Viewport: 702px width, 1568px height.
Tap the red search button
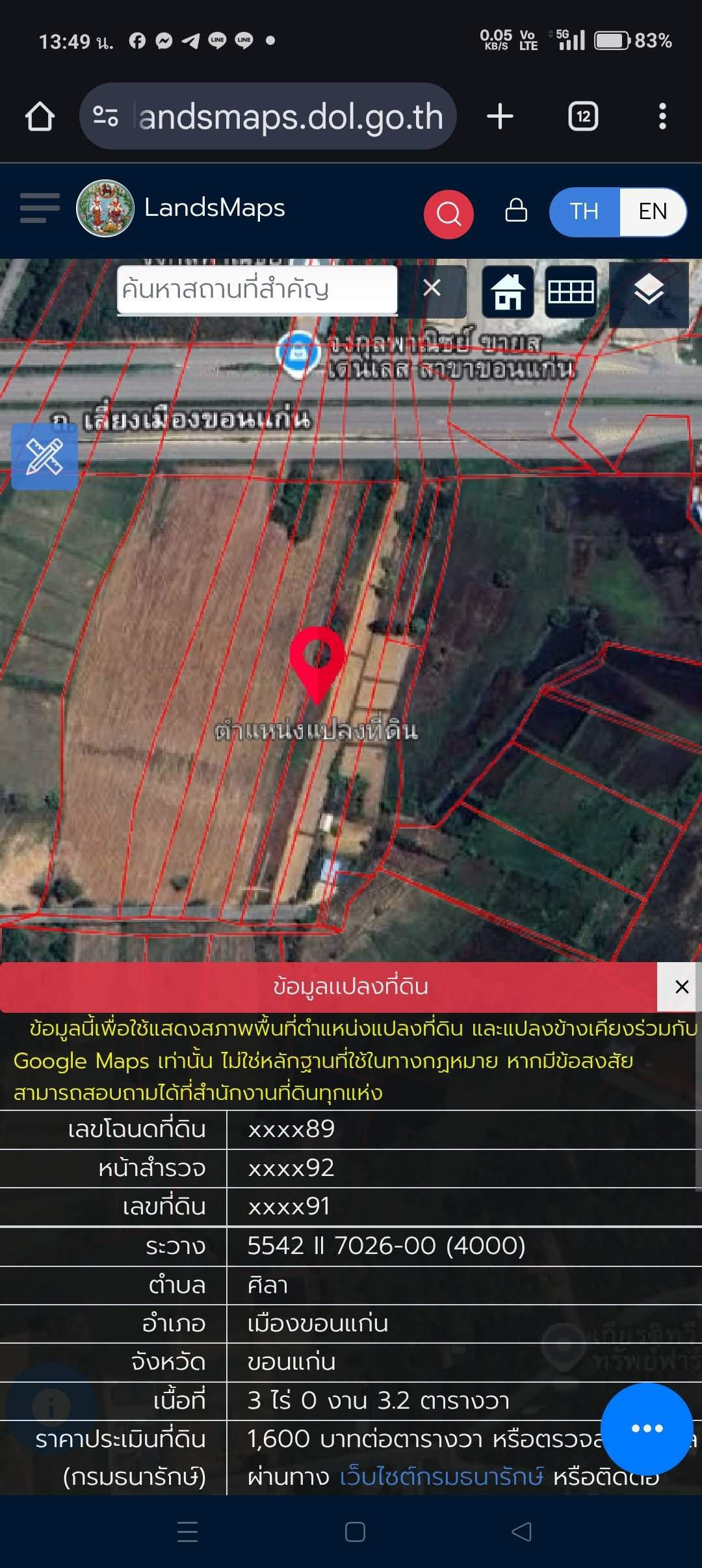pyautogui.click(x=448, y=213)
